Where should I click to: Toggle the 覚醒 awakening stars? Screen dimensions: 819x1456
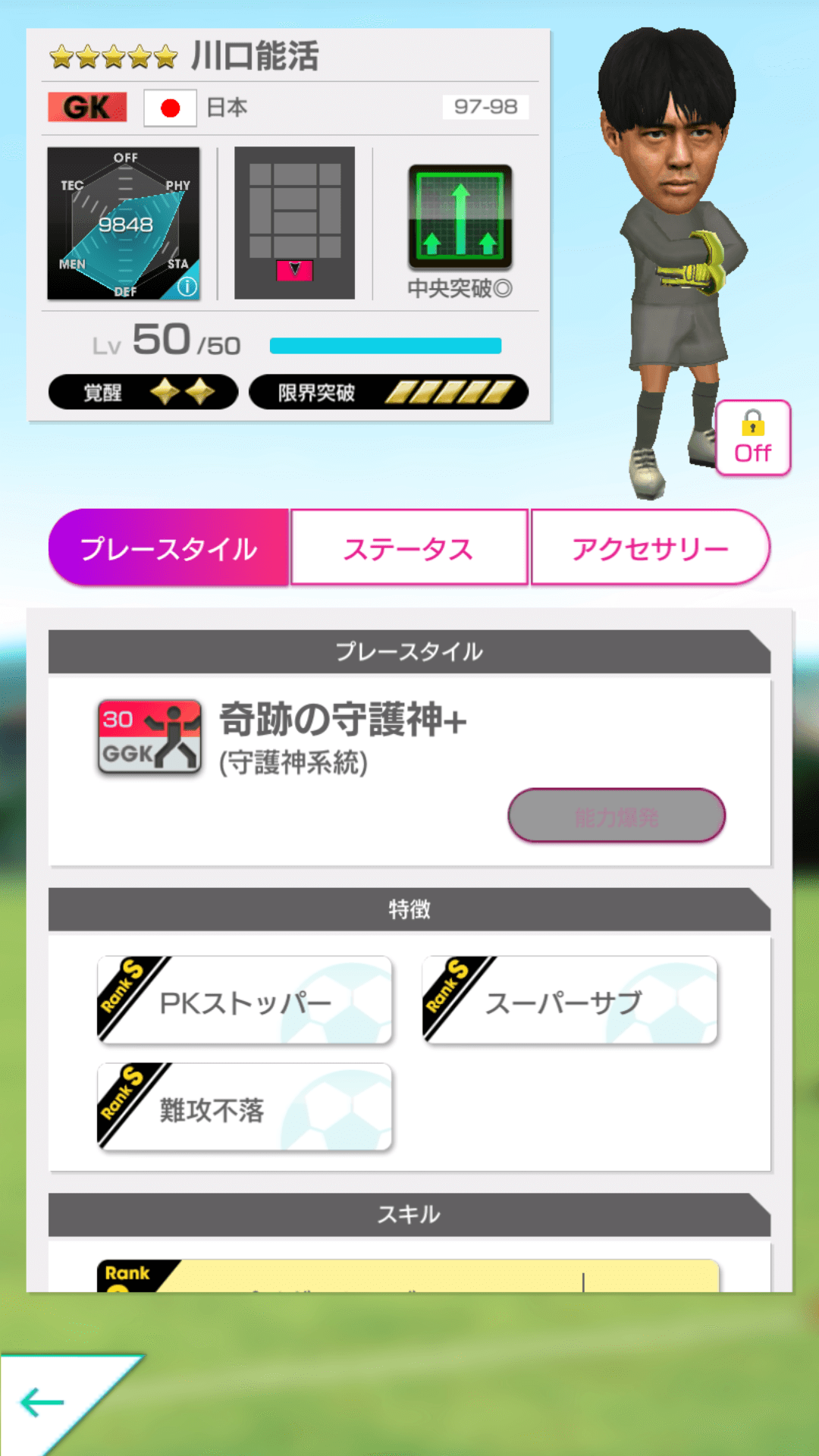click(143, 393)
